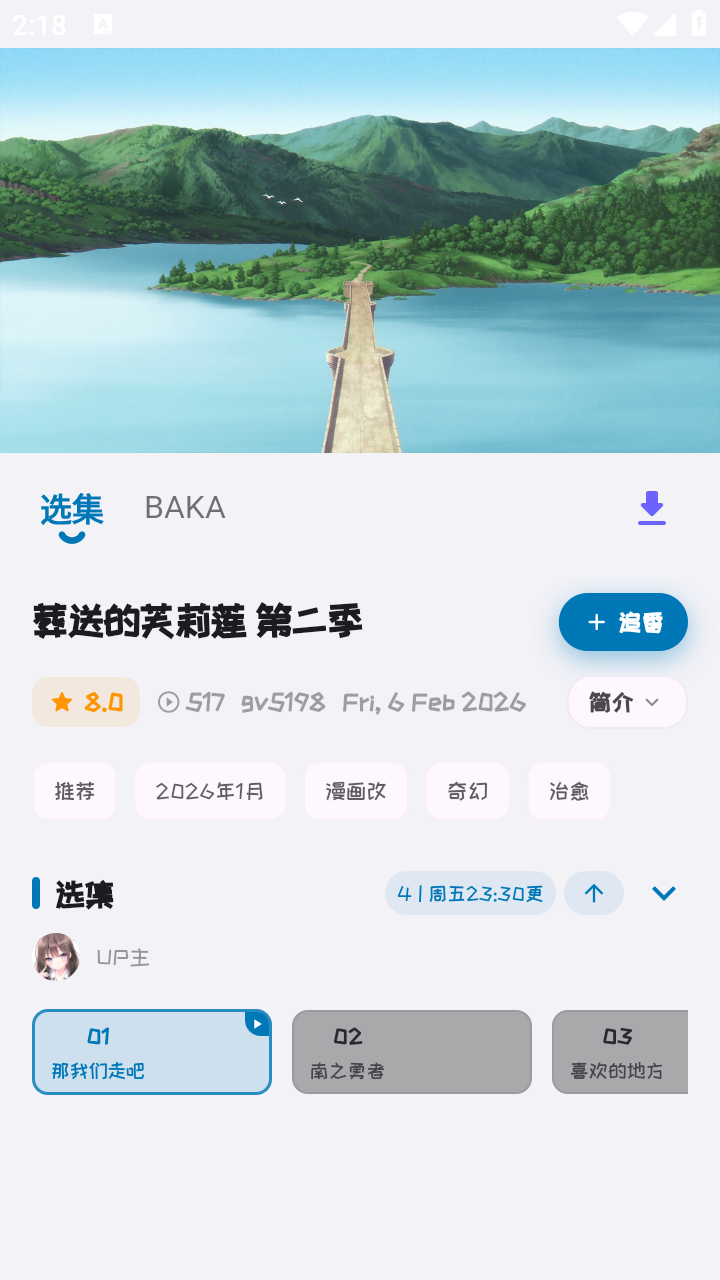
Task: Select the 推荐 tag chip
Action: [x=74, y=790]
